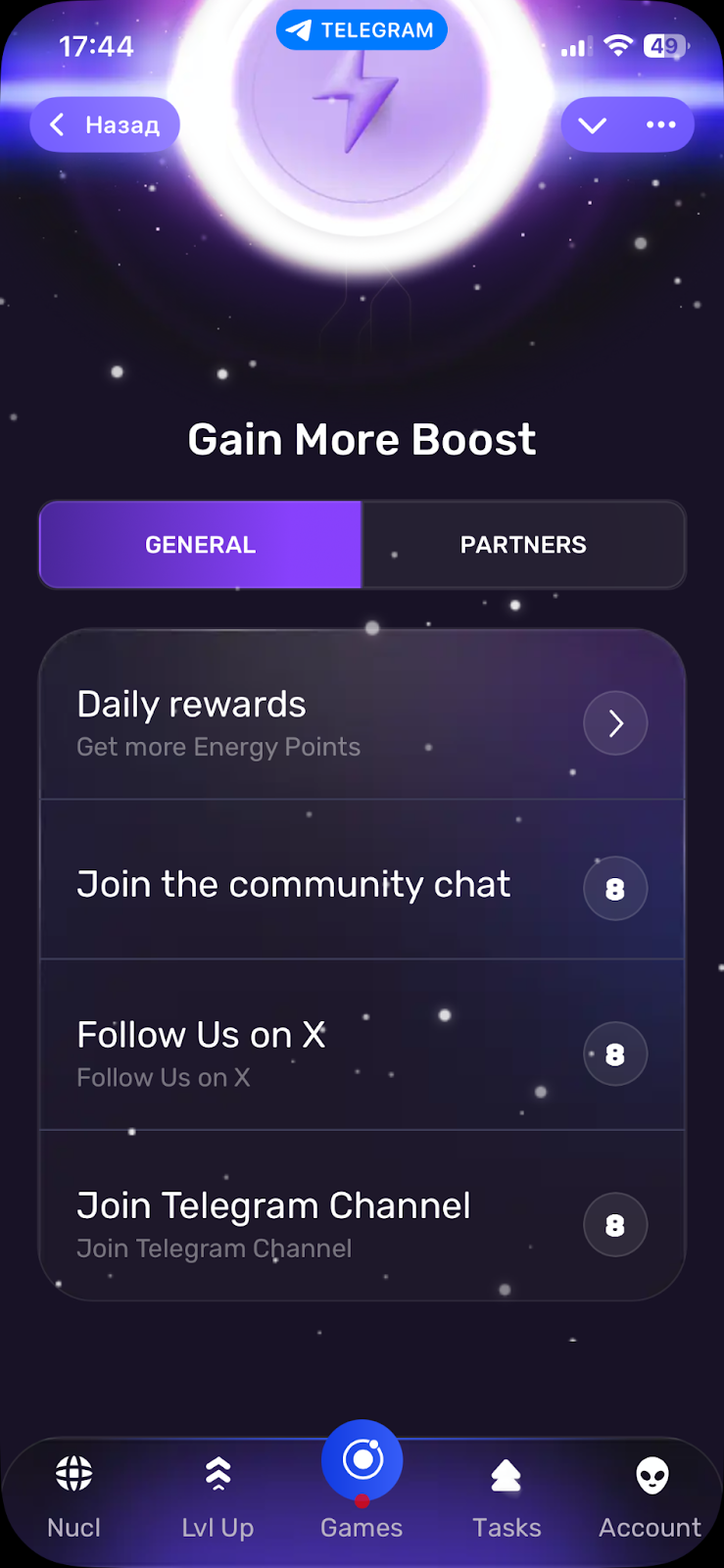Screen dimensions: 724x1568
Task: Collapse the mini app with the chevron
Action: [593, 124]
